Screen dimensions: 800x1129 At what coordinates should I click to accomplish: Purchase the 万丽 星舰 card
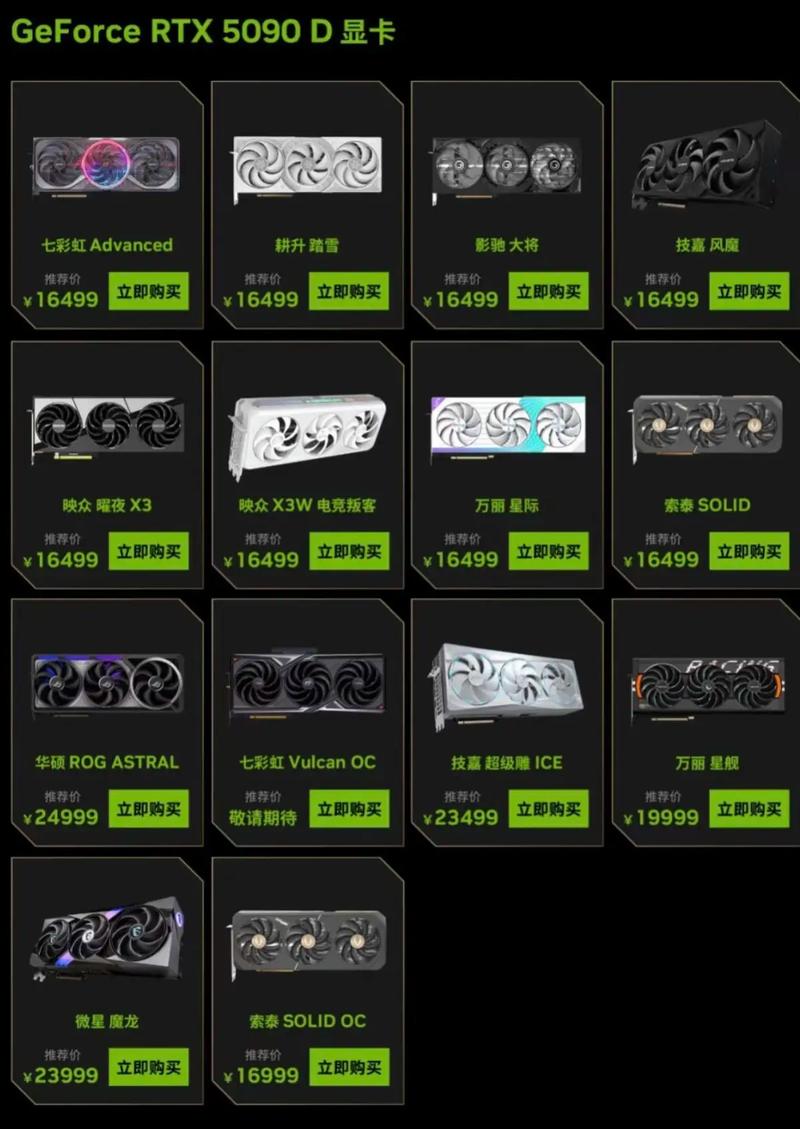click(748, 809)
